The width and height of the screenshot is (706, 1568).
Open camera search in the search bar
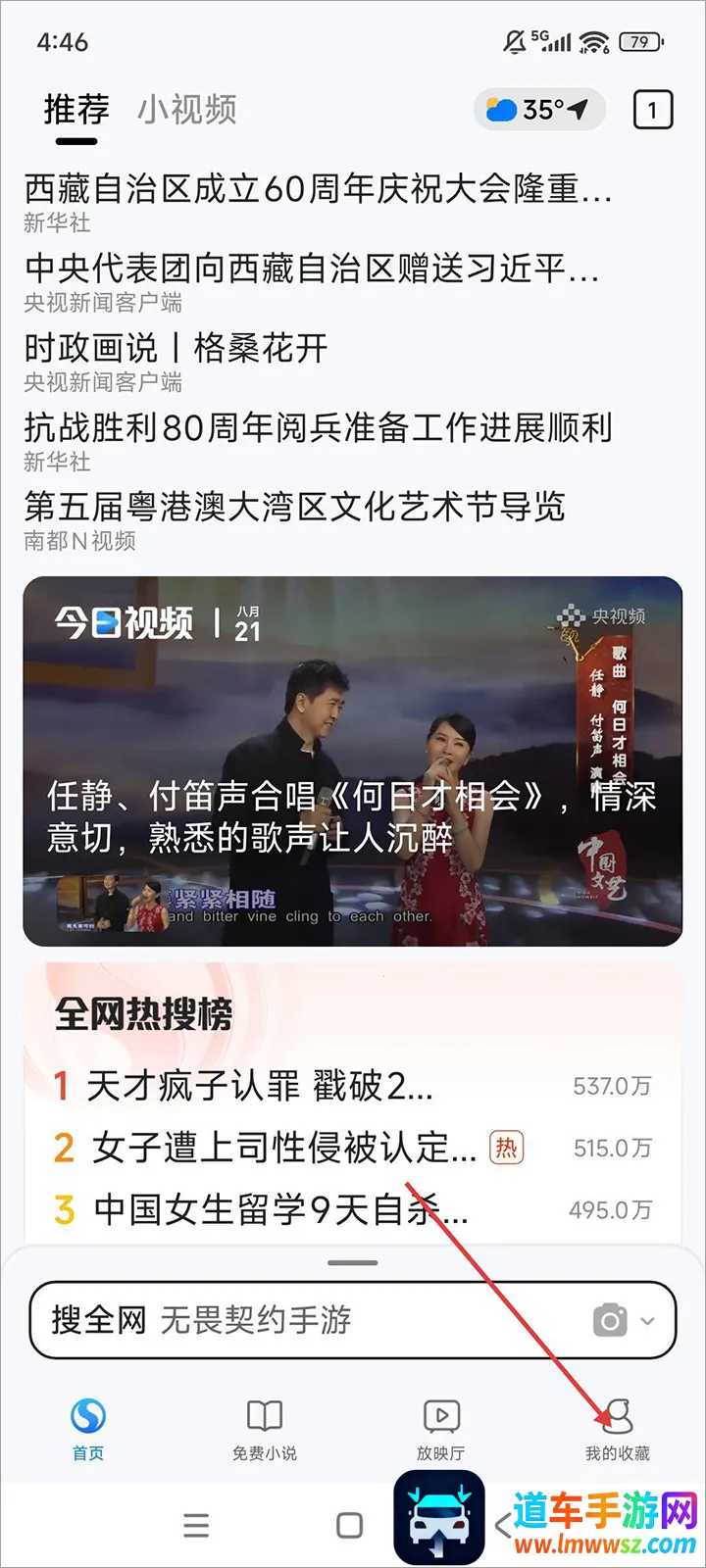(x=611, y=1320)
